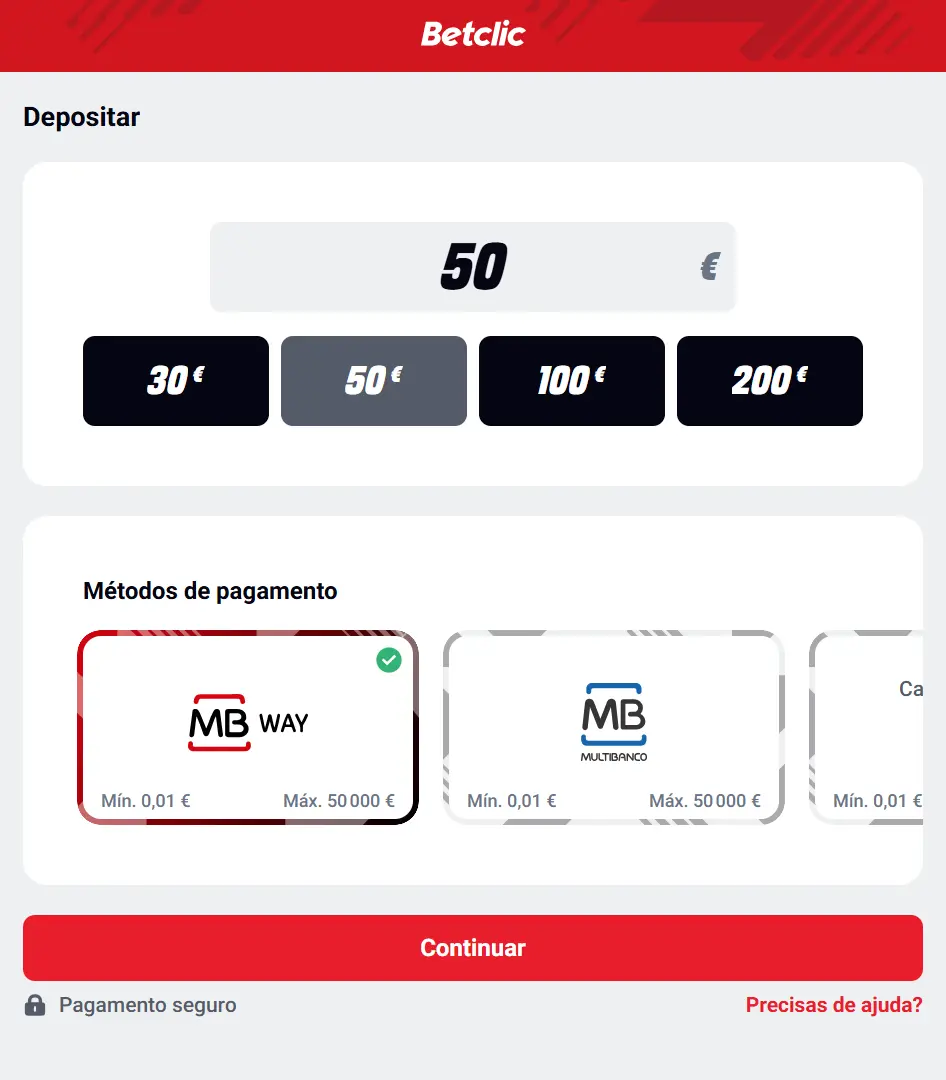
Task: Select the 30 € quick amount
Action: (176, 381)
